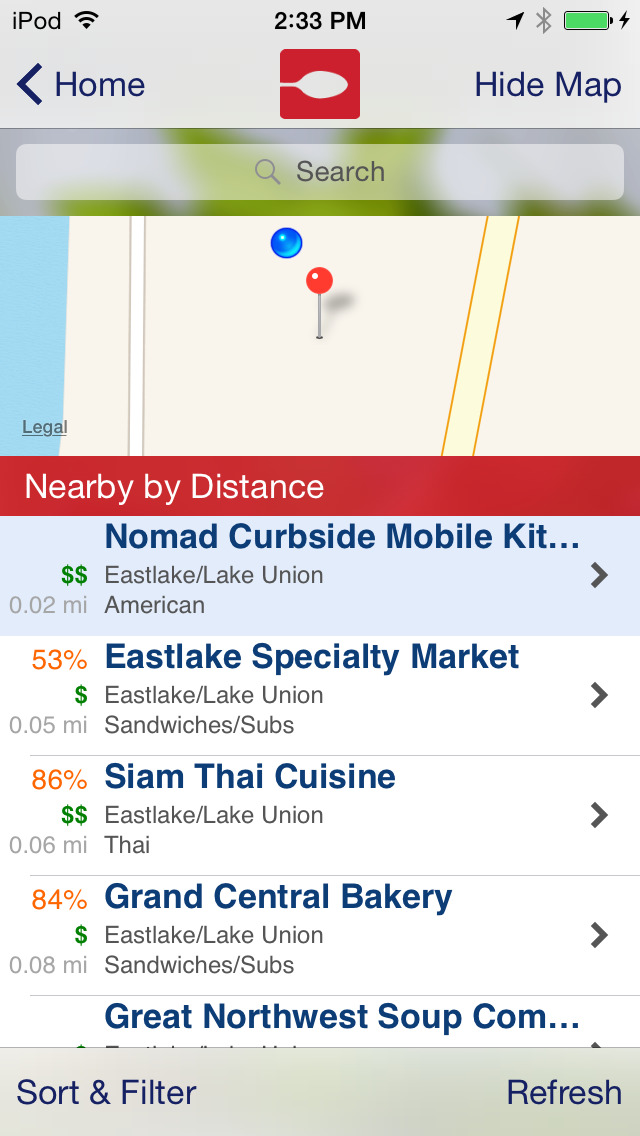Refresh the nearby restaurant list
Image resolution: width=640 pixels, height=1136 pixels.
(564, 1092)
